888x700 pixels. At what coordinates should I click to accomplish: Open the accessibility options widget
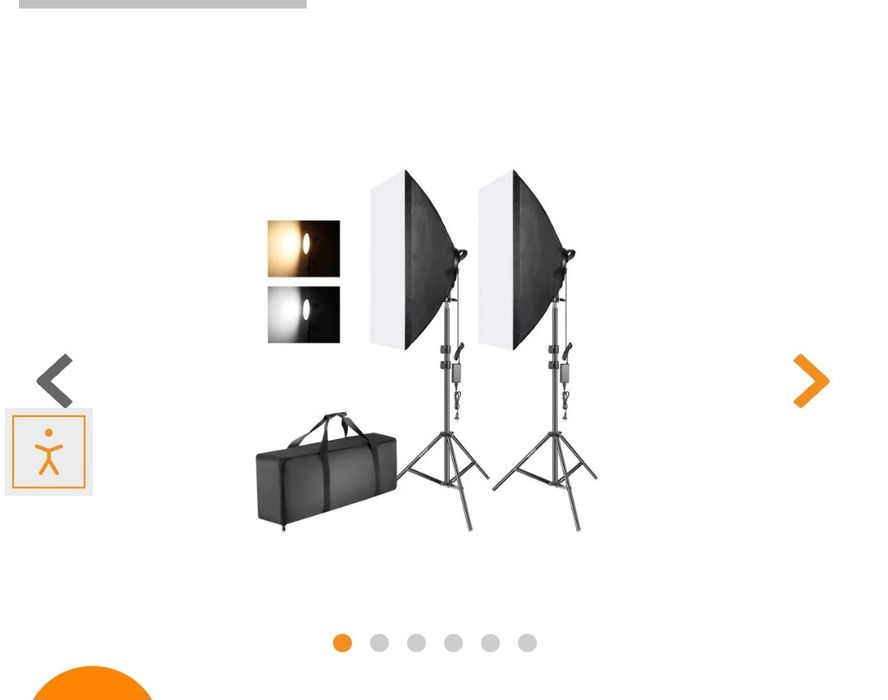point(49,452)
